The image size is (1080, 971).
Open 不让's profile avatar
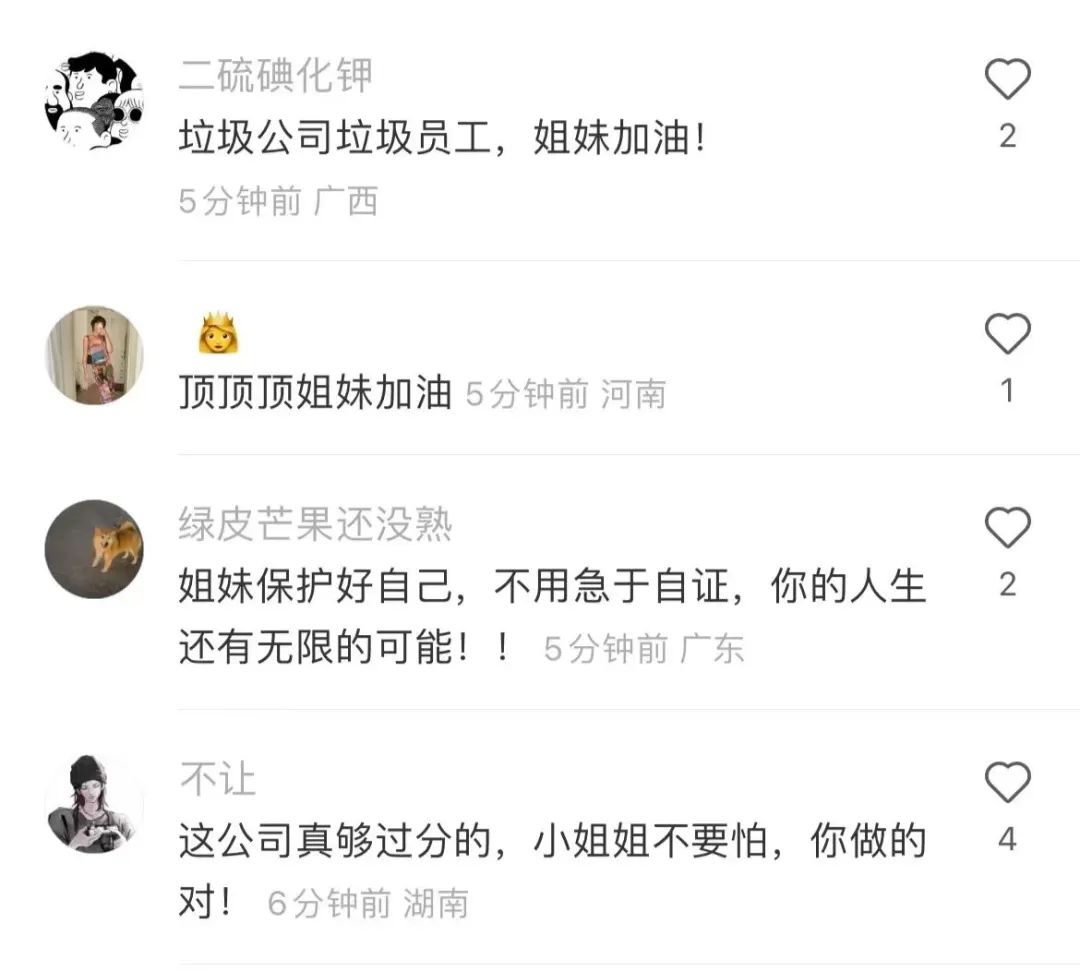[x=94, y=804]
